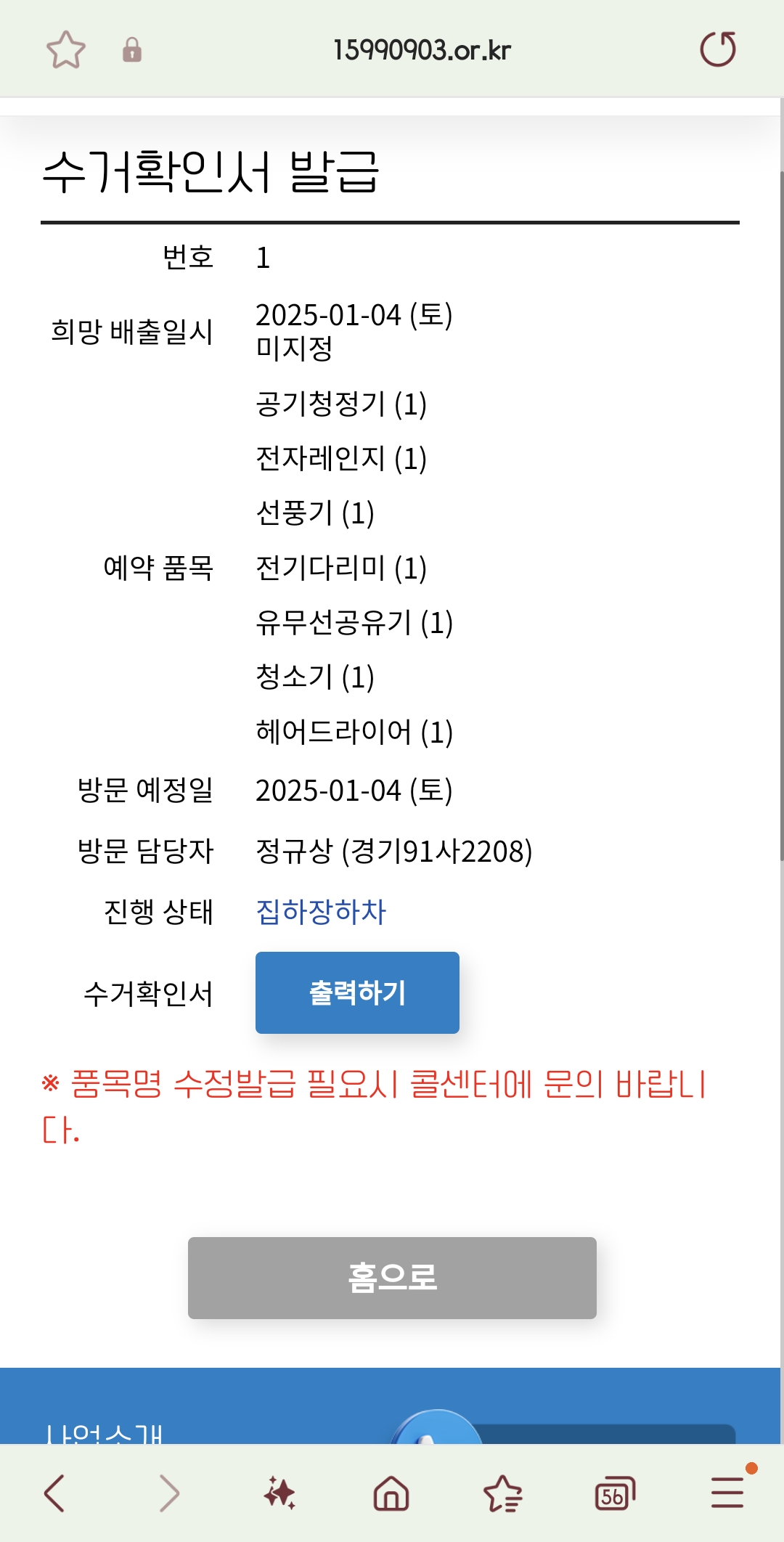Open the browser home page
Screen dimensions: 784x1542
[x=391, y=1493]
